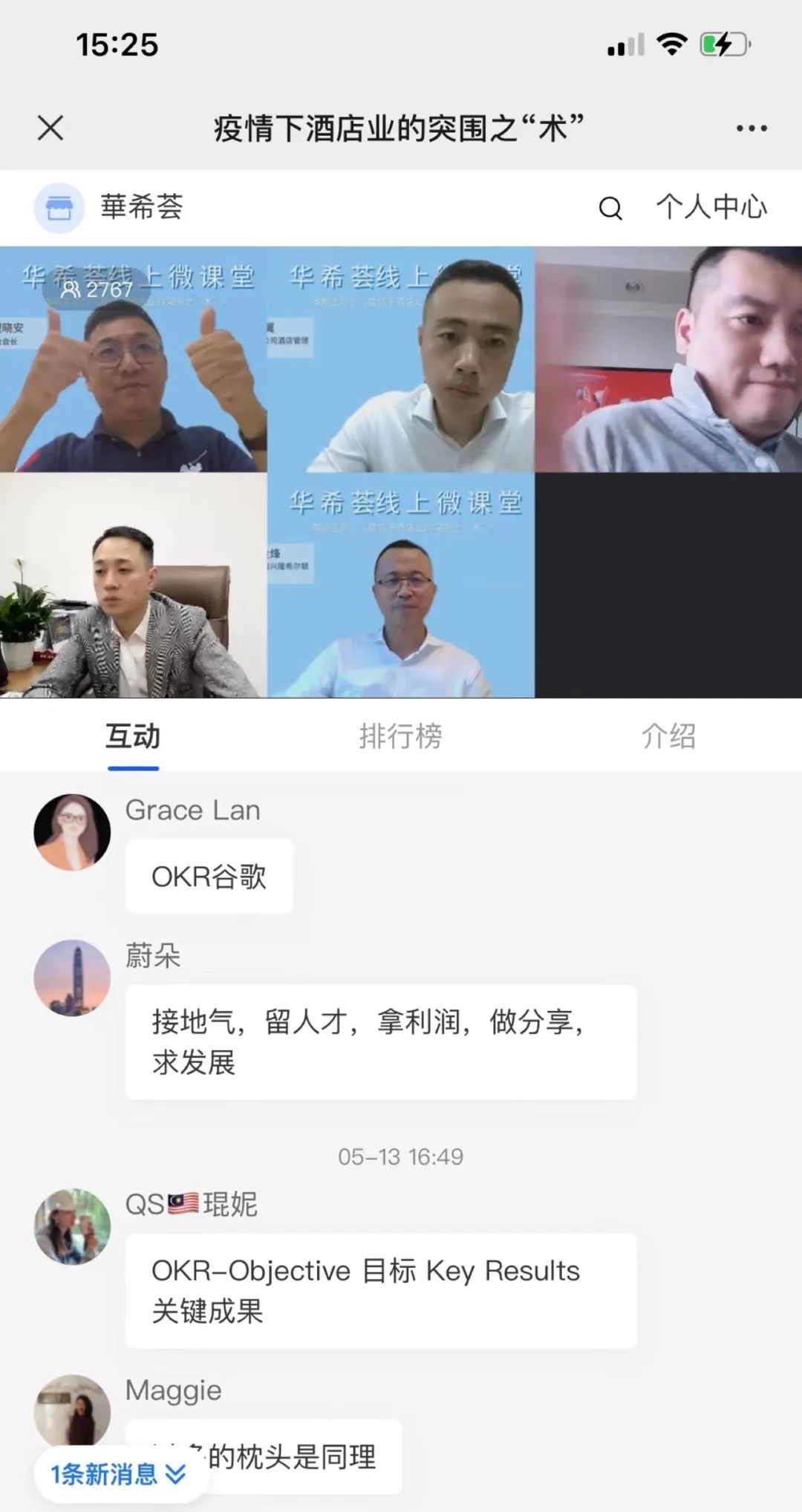Open 蔚朵's profile picture
Viewport: 802px width, 1512px height.
click(x=73, y=978)
